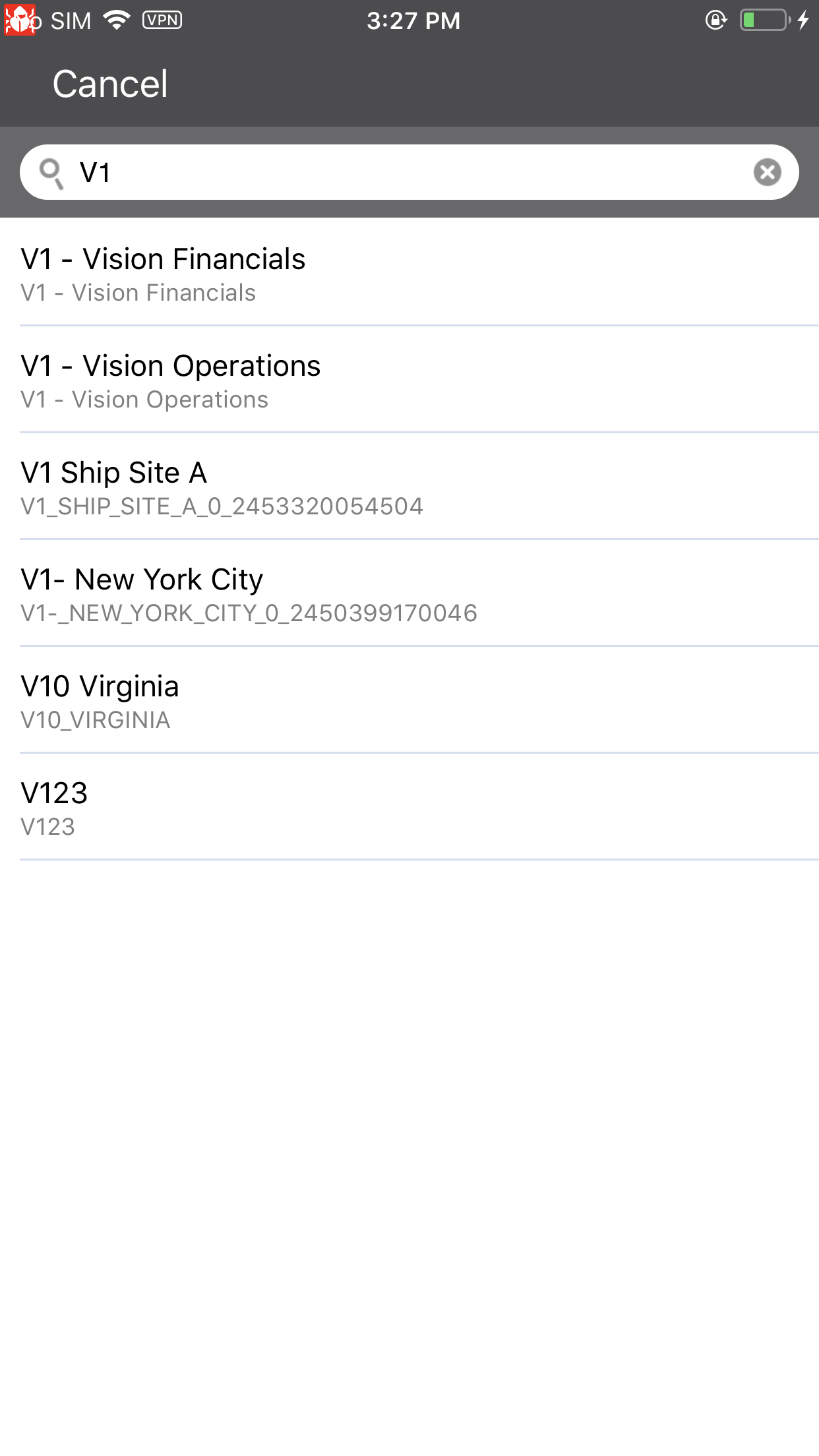Tap the V10_VIRGINIA subtitle text
Image resolution: width=819 pixels, height=1456 pixels.
pos(96,720)
